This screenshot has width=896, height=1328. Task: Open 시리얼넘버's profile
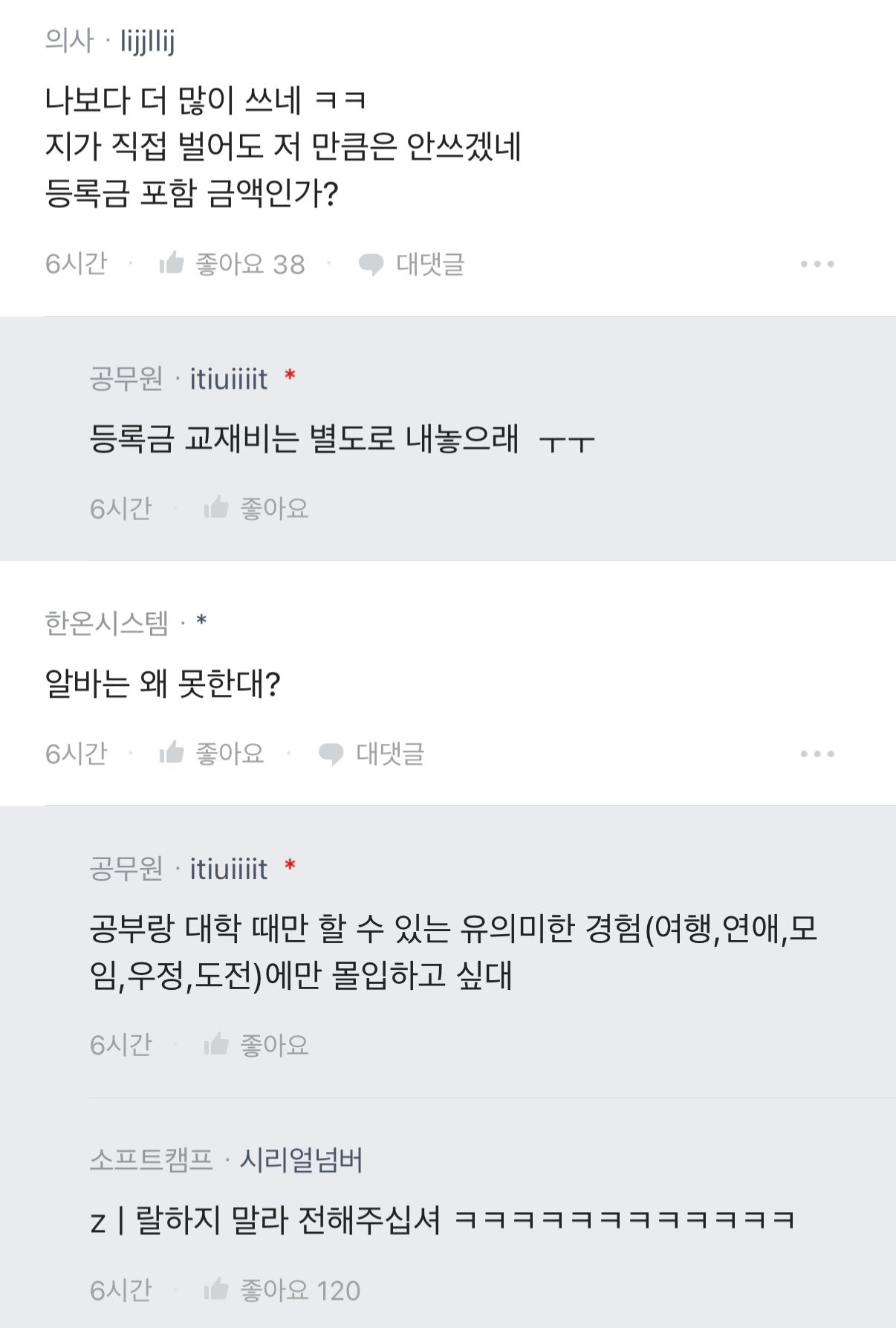pos(301,1159)
